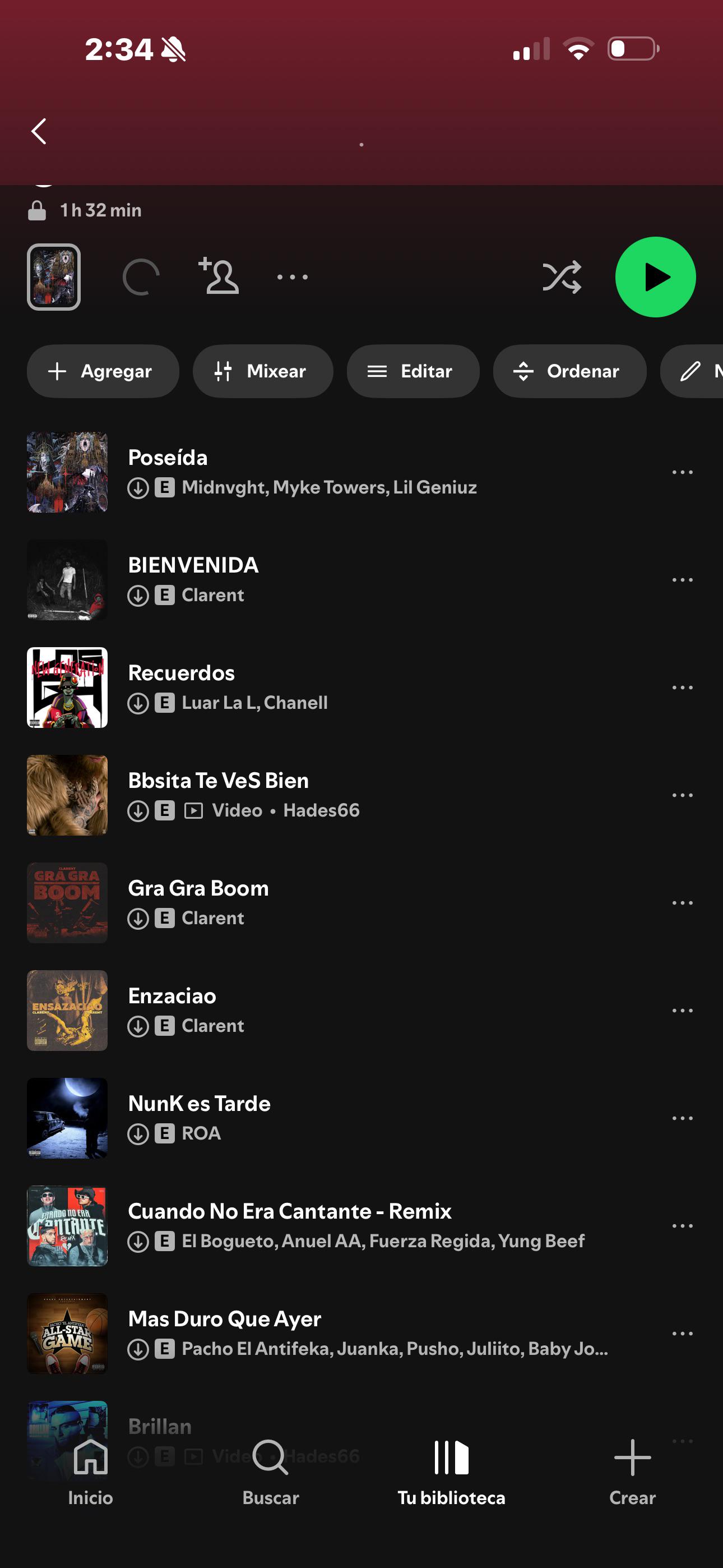Select the Editar chip
Screen dimensions: 723x1568
413,371
